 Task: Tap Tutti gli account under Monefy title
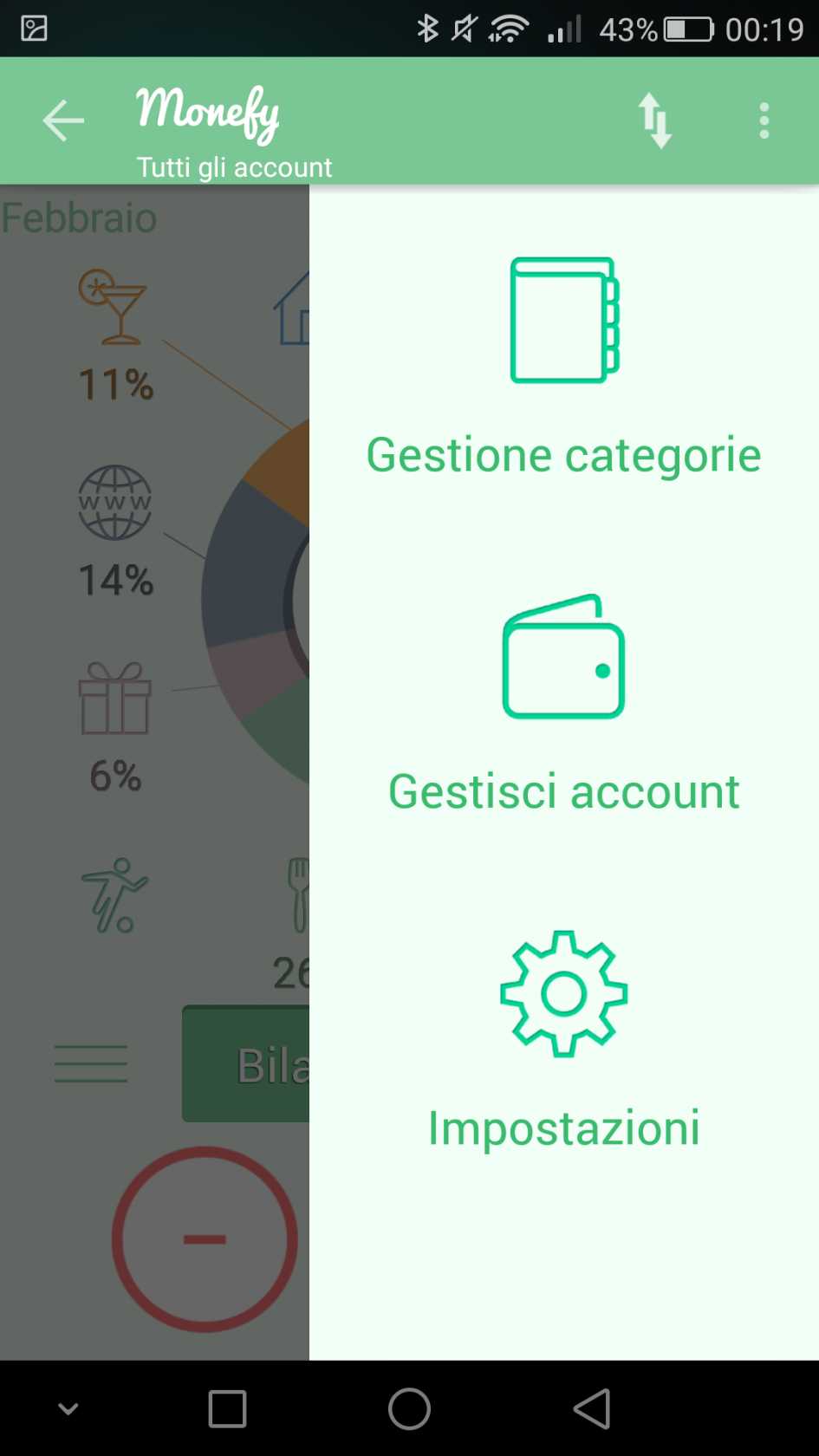coord(234,166)
